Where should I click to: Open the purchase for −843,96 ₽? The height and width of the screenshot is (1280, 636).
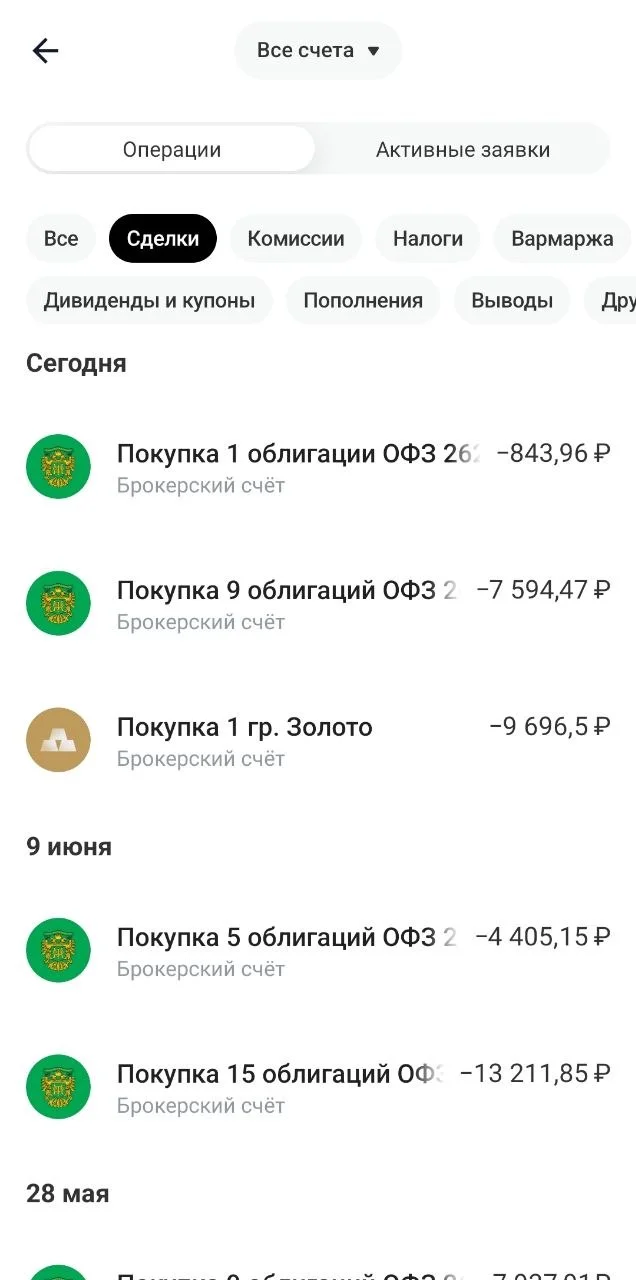318,467
